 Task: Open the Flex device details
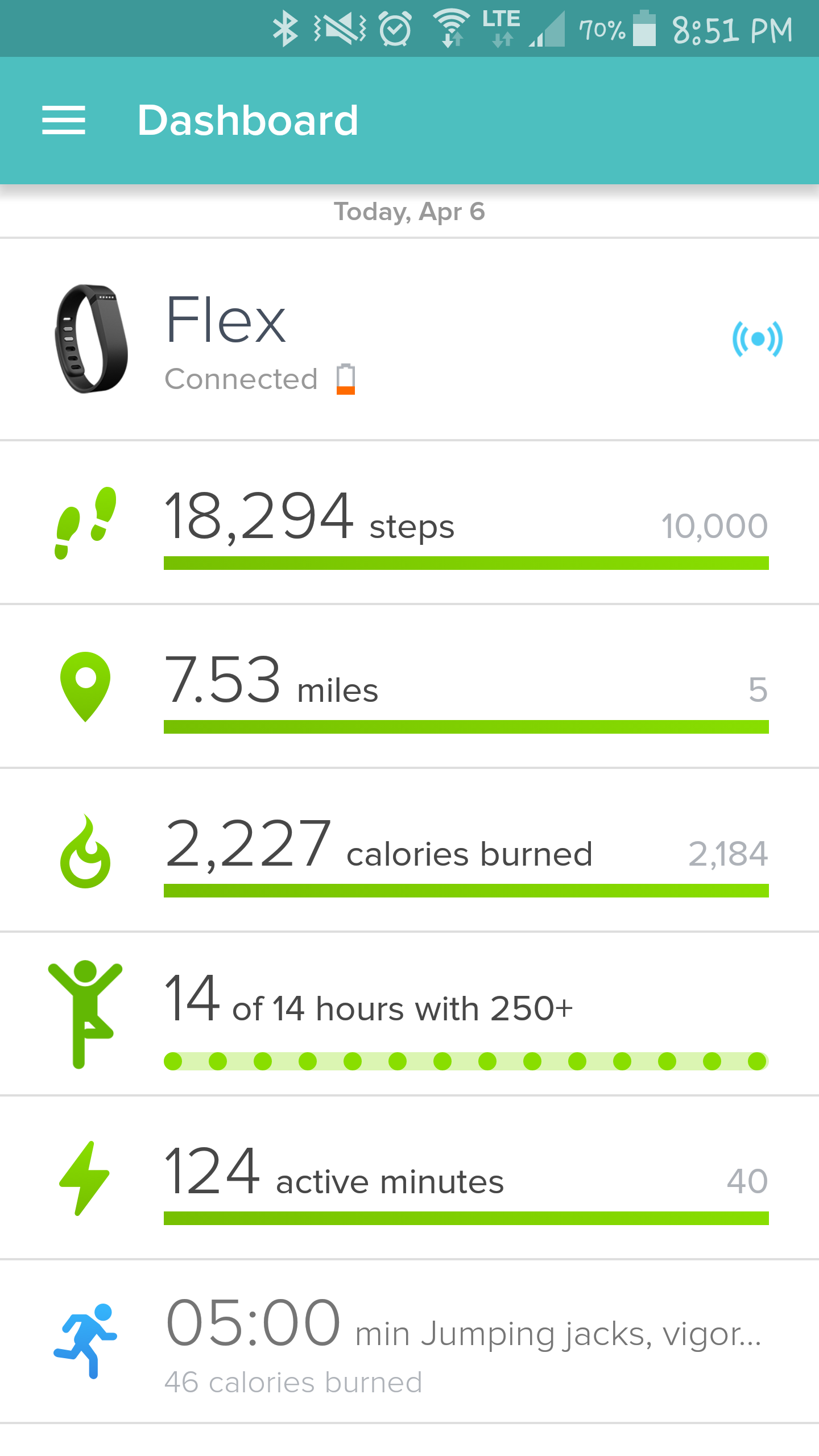tap(409, 340)
